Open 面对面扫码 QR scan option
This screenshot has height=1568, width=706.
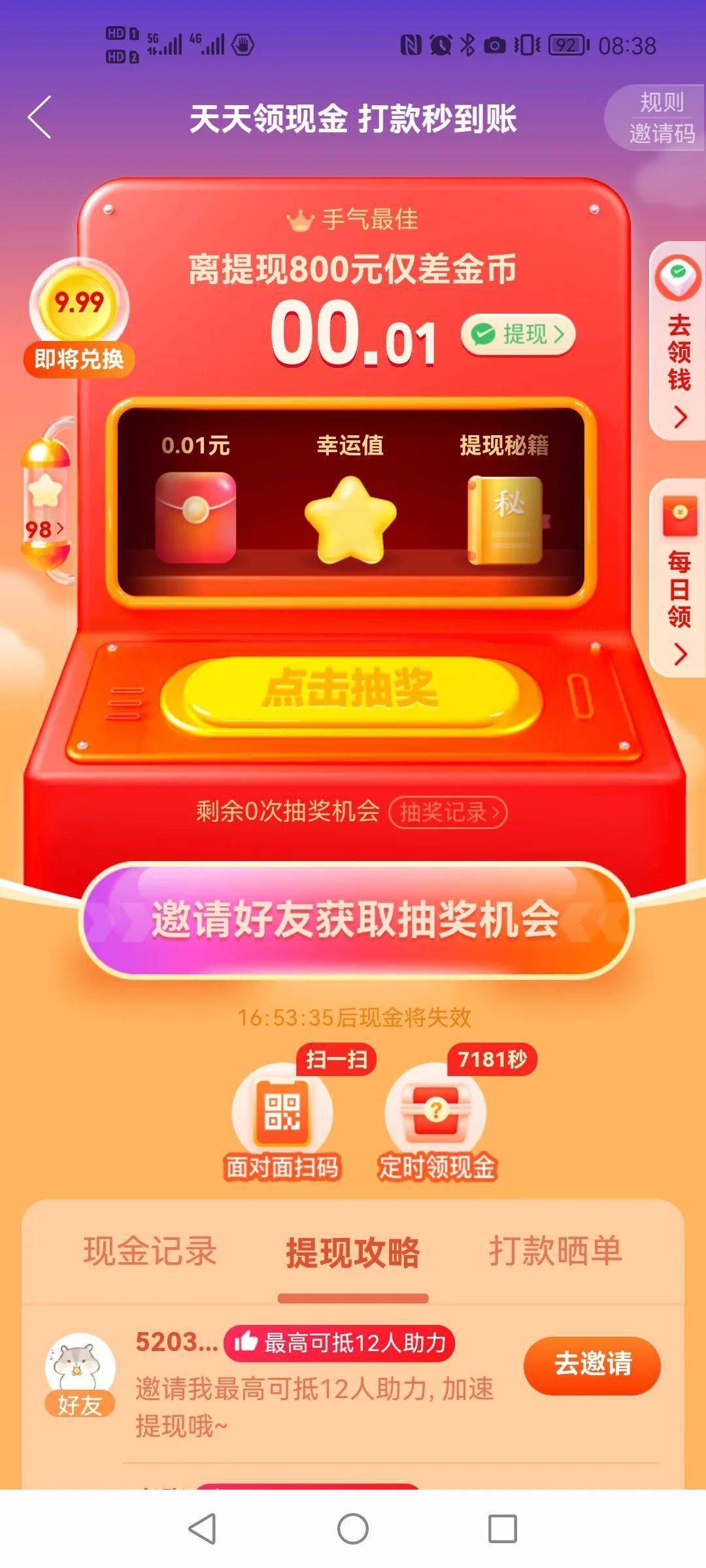point(282,1119)
